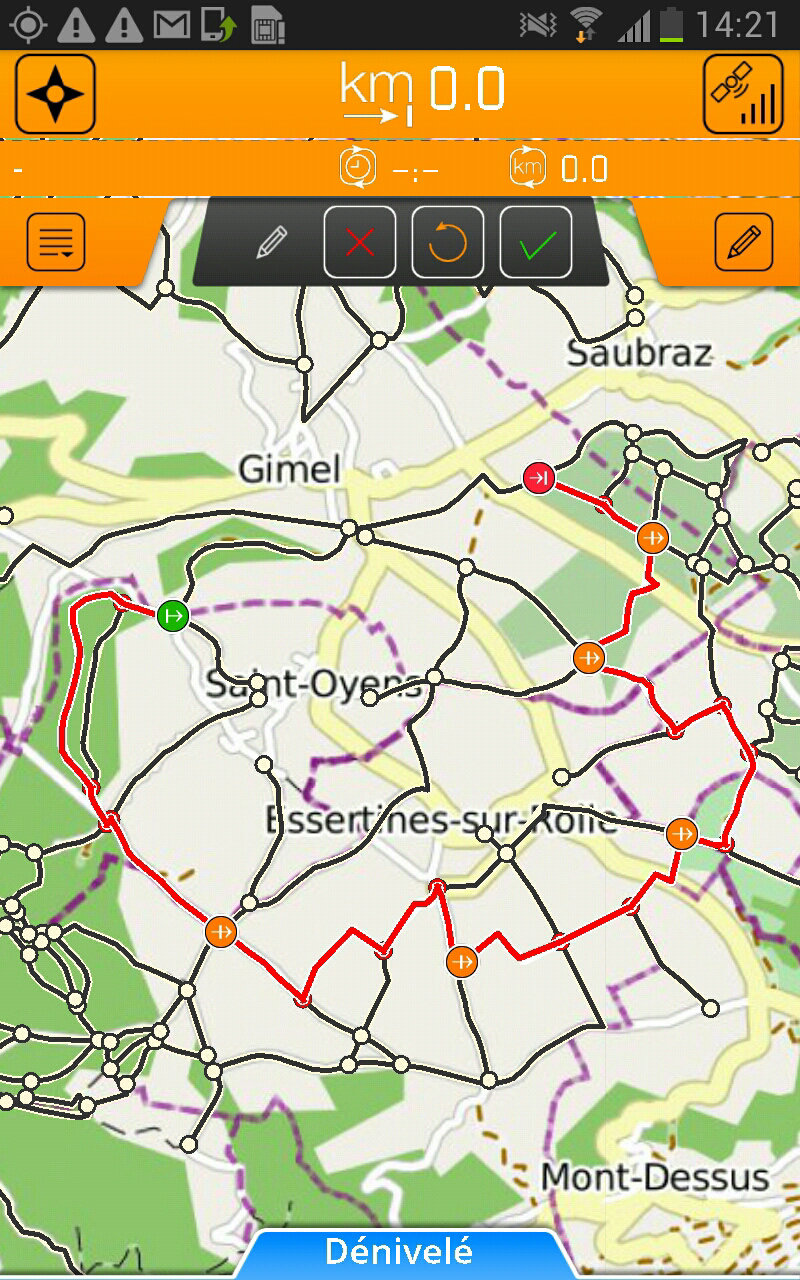Open the GPS satellite signal button
The image size is (800, 1280).
743,94
